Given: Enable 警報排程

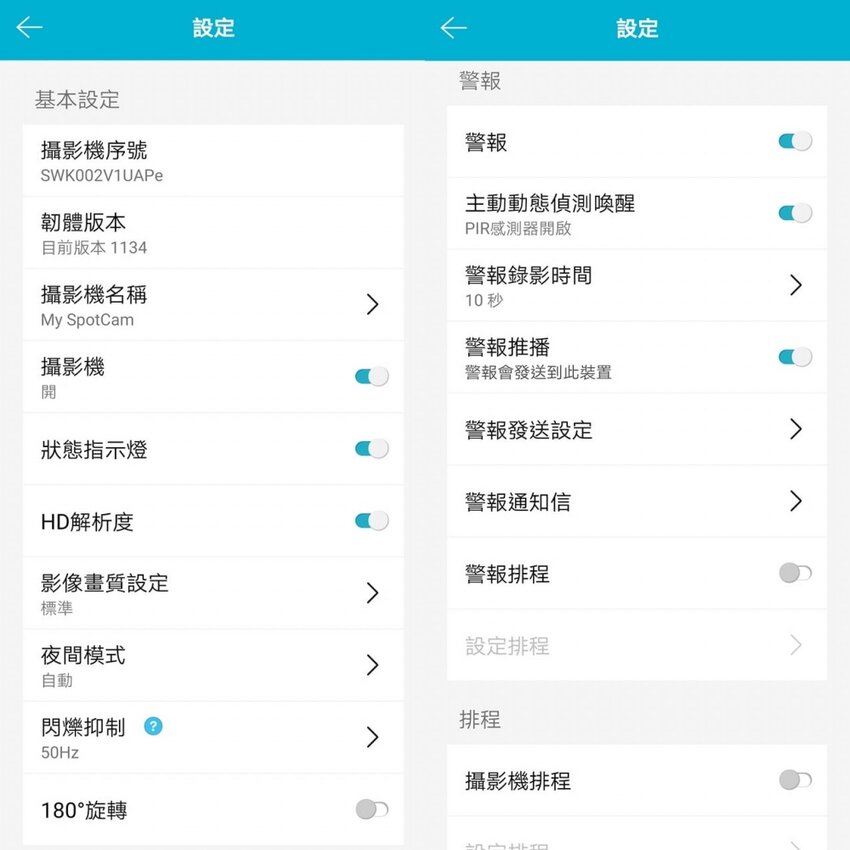Looking at the screenshot, I should pyautogui.click(x=795, y=573).
